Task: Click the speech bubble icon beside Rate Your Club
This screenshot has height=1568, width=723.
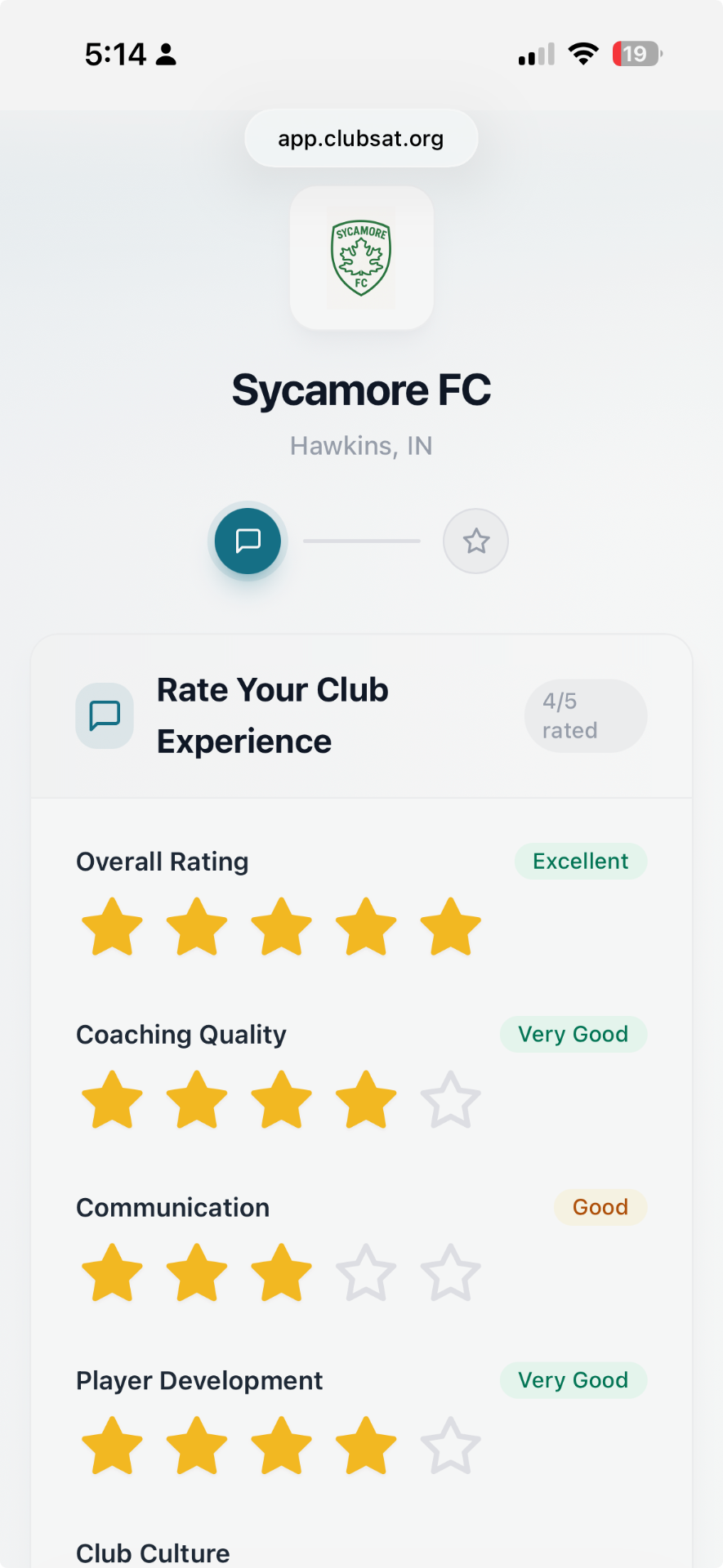Action: pos(104,715)
